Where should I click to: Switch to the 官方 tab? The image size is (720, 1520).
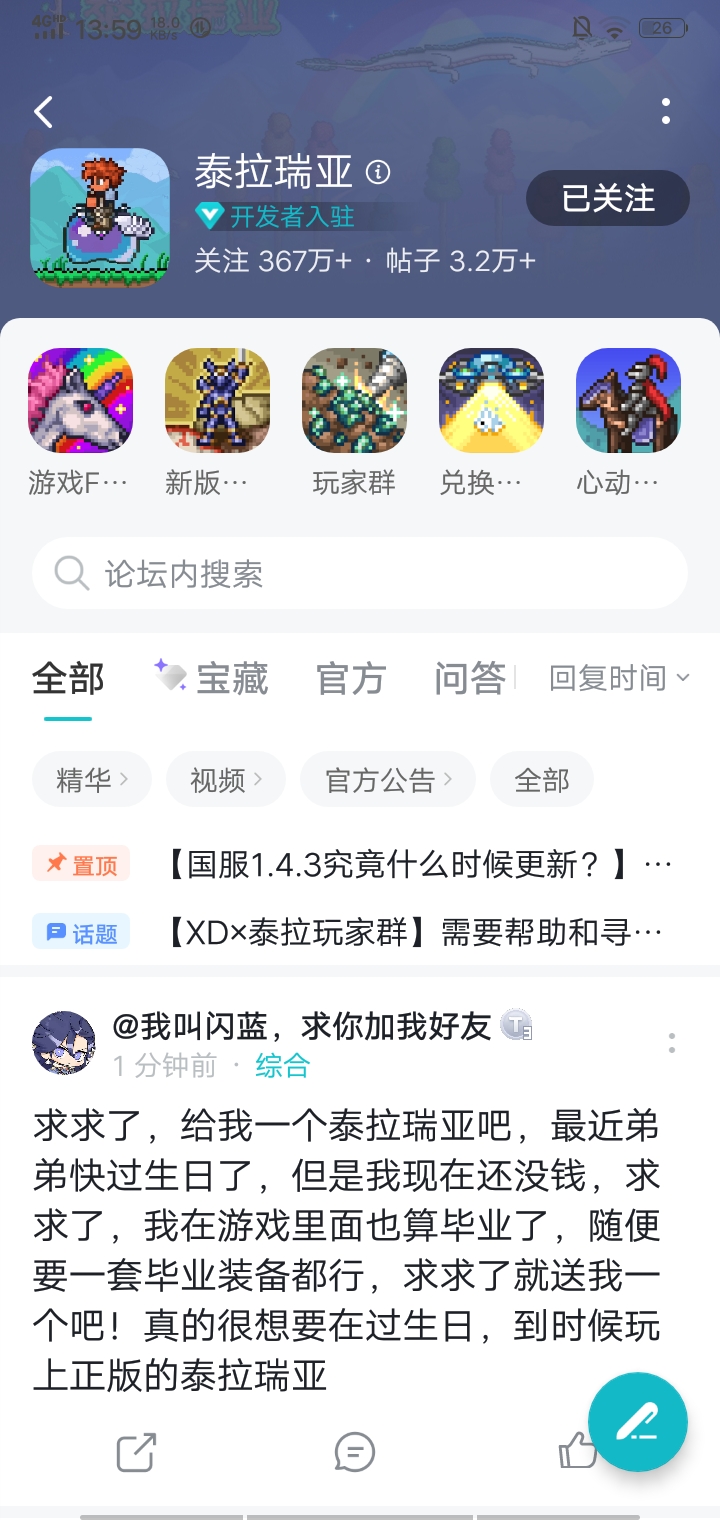[x=351, y=679]
